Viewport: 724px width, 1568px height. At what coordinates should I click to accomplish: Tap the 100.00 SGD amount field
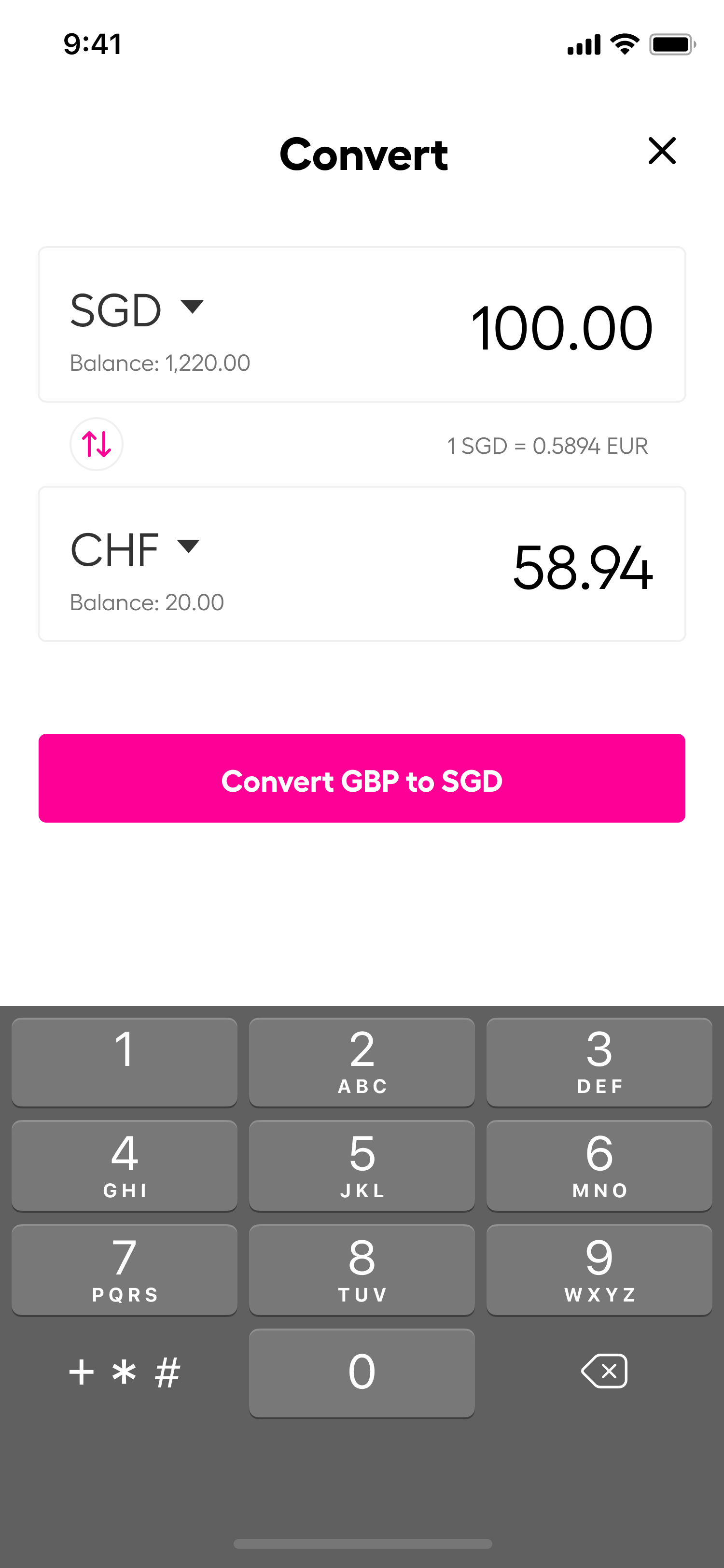(561, 326)
